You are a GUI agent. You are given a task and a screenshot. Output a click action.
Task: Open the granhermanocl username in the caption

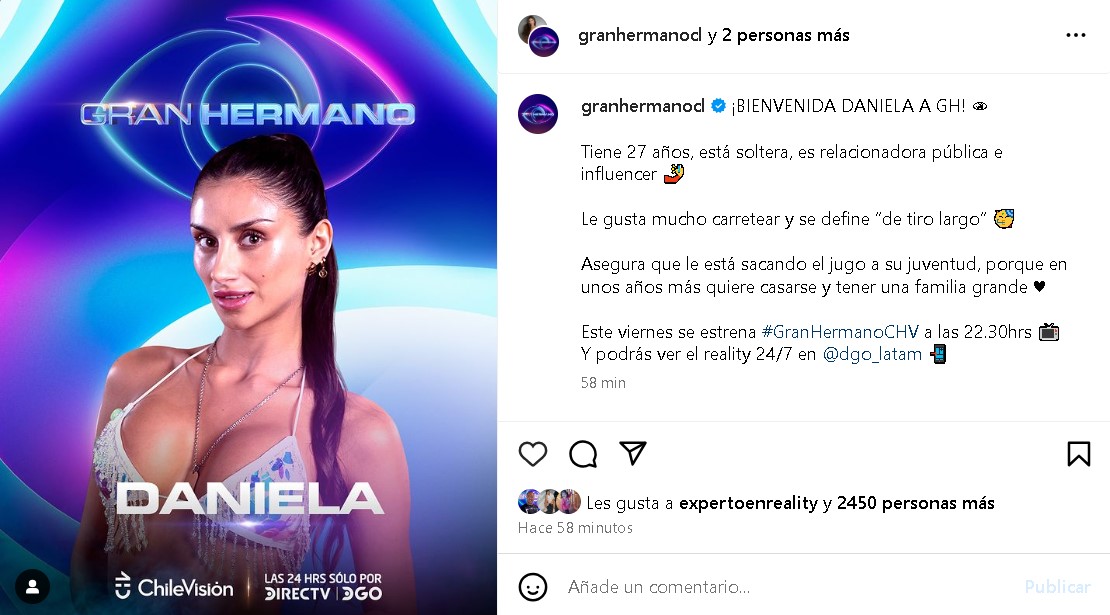643,106
